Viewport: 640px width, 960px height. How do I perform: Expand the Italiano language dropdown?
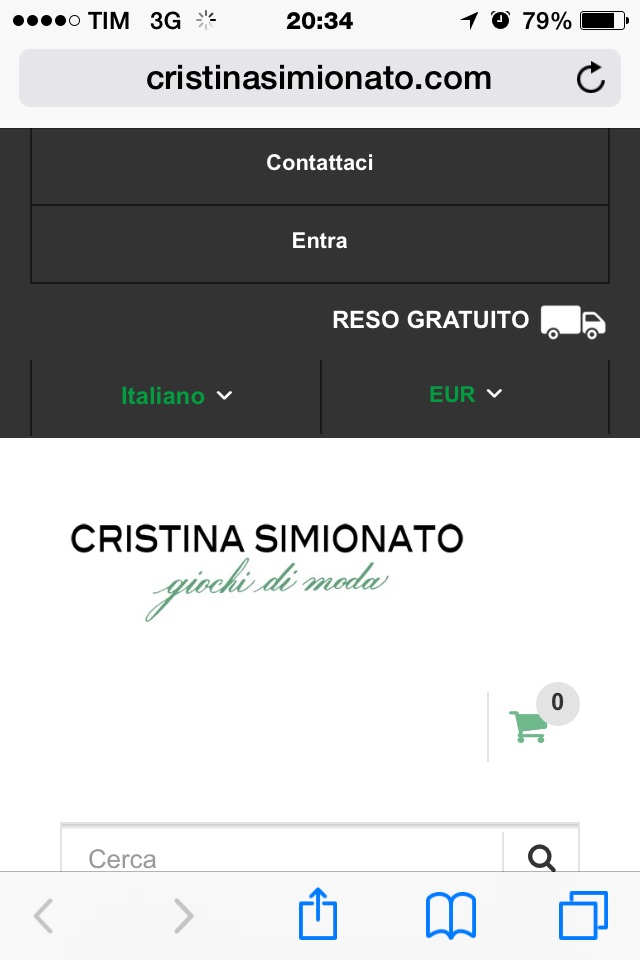point(176,396)
